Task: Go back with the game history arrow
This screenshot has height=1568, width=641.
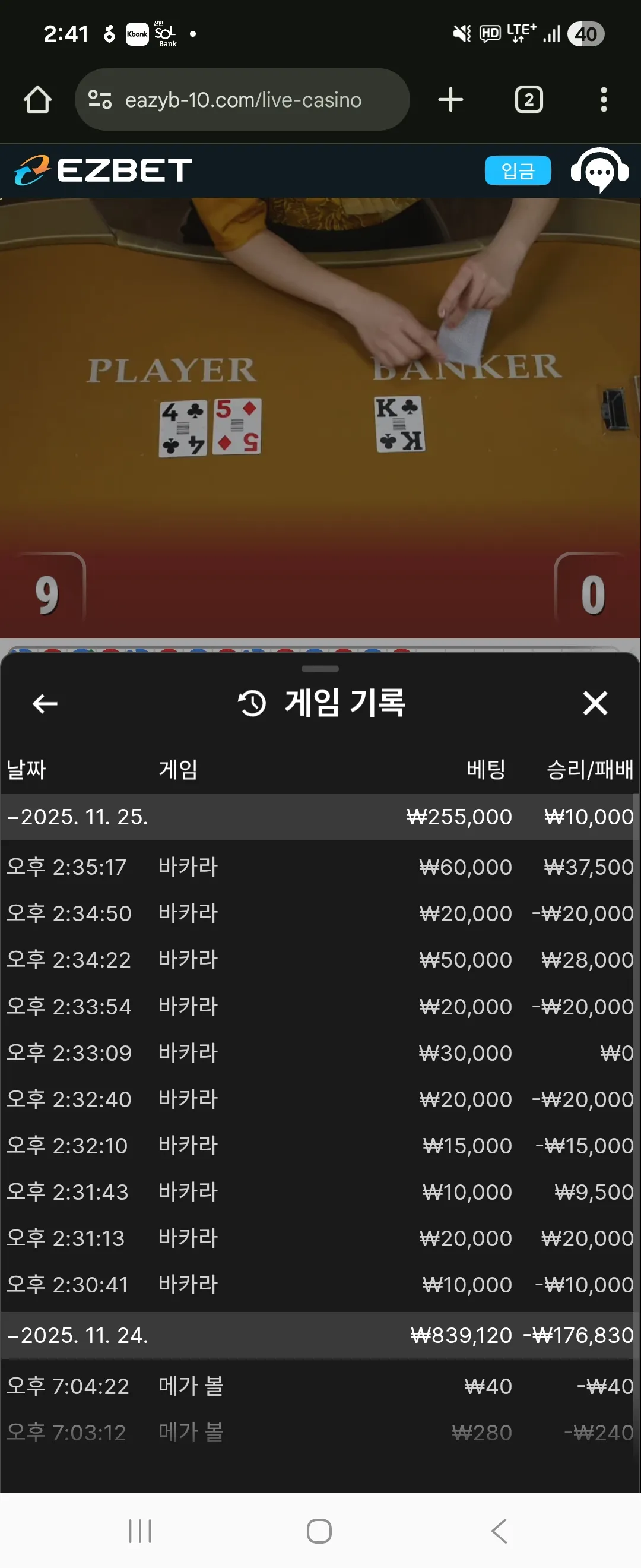Action: [45, 704]
